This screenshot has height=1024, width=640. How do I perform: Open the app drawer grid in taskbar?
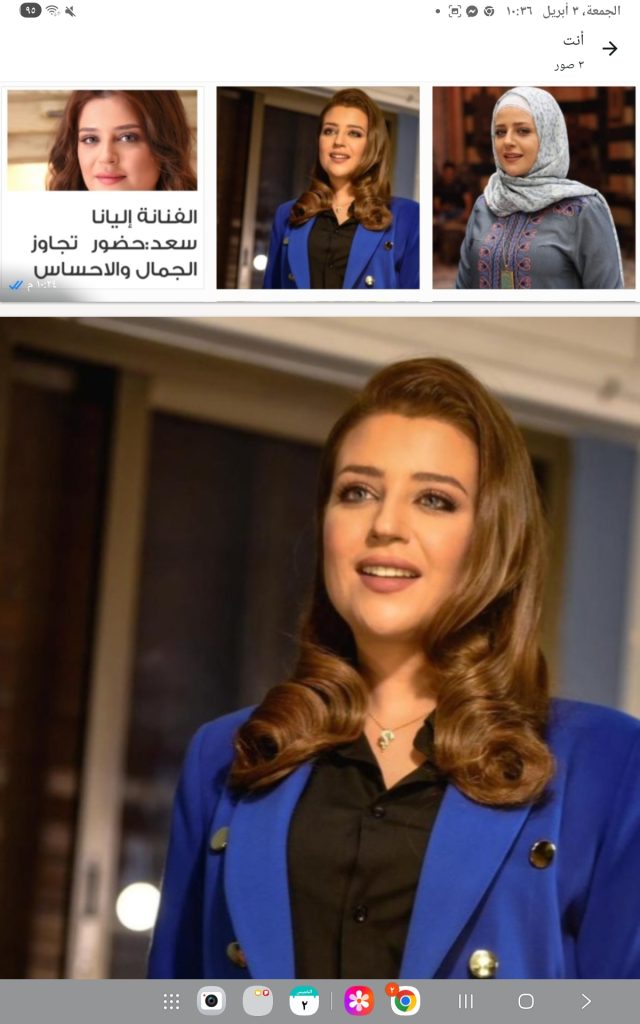tap(172, 1001)
